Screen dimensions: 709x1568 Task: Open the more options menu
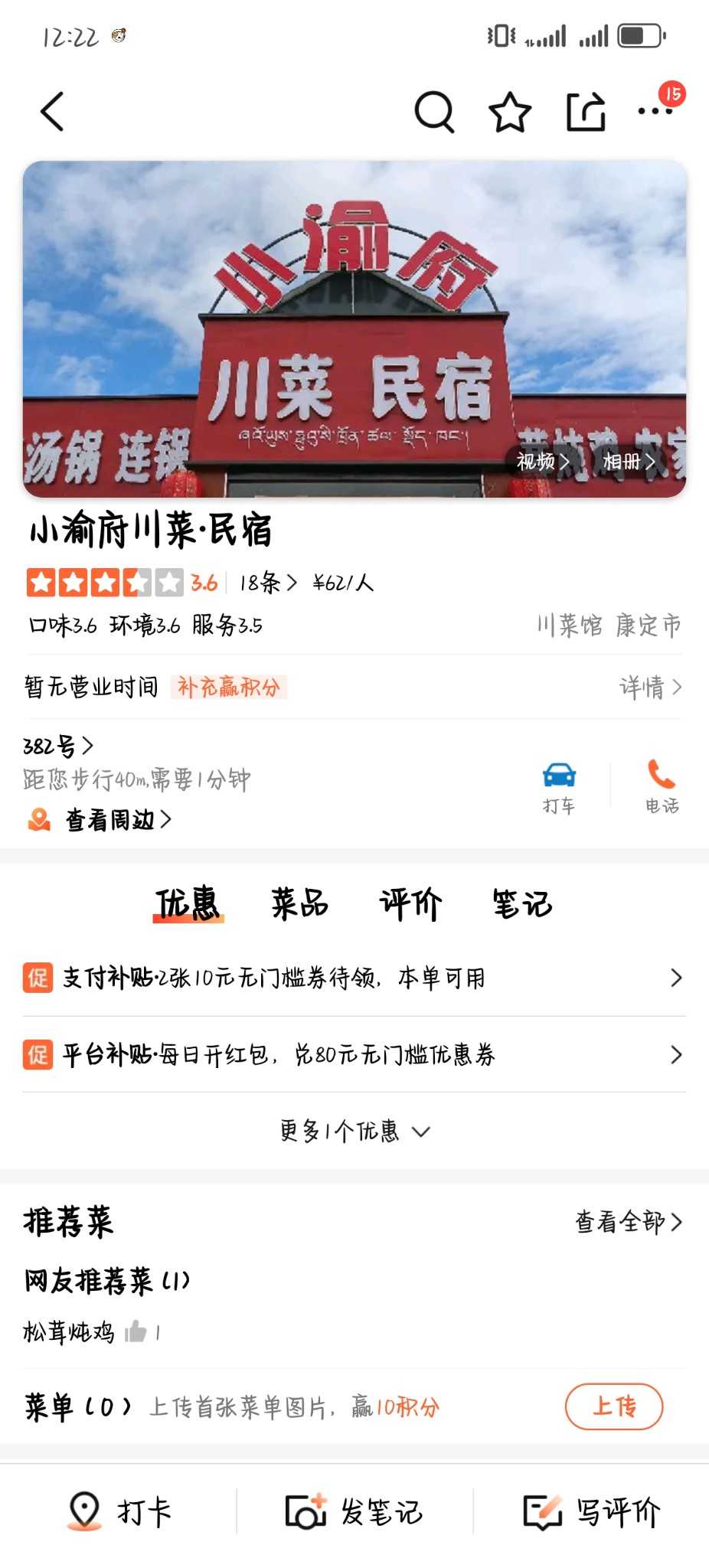[655, 111]
